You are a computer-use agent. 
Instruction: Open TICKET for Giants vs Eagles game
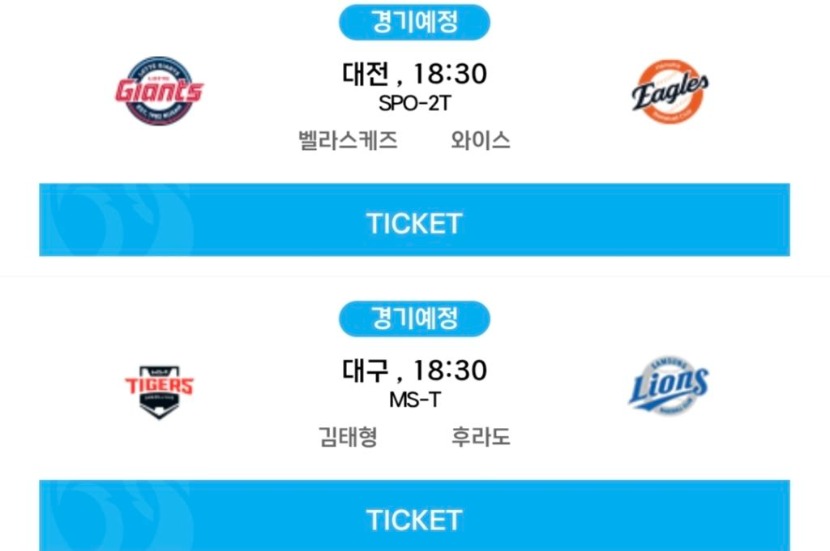(414, 222)
